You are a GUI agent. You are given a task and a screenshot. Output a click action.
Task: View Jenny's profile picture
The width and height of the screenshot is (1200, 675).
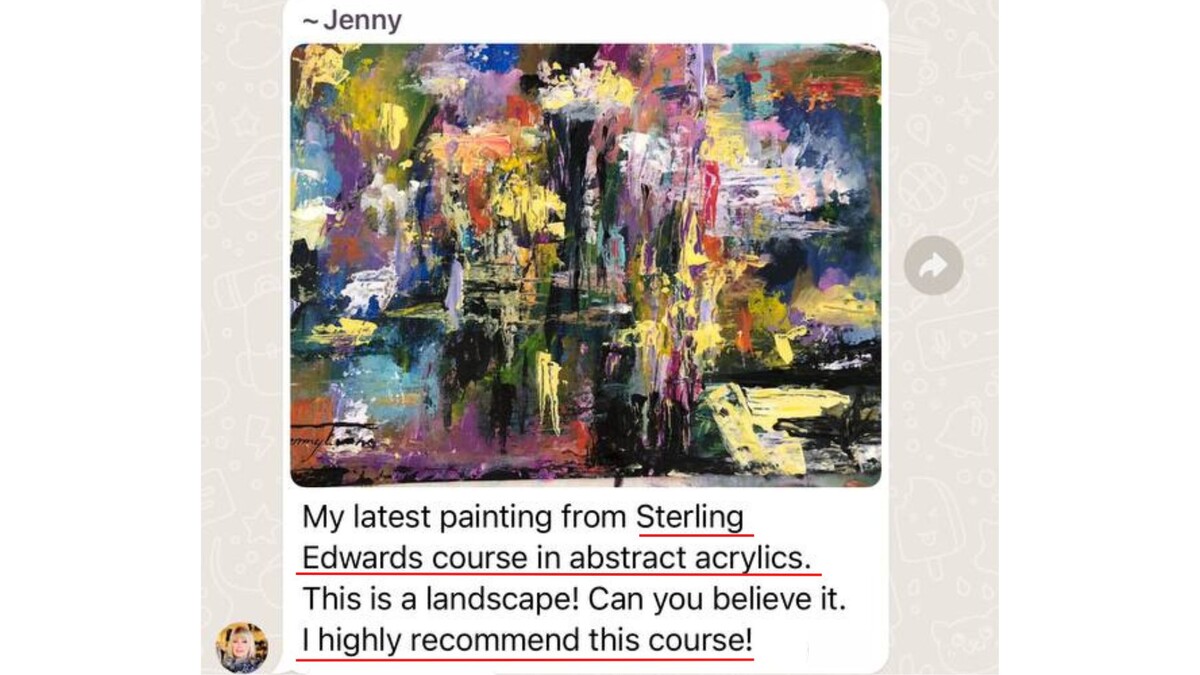242,647
